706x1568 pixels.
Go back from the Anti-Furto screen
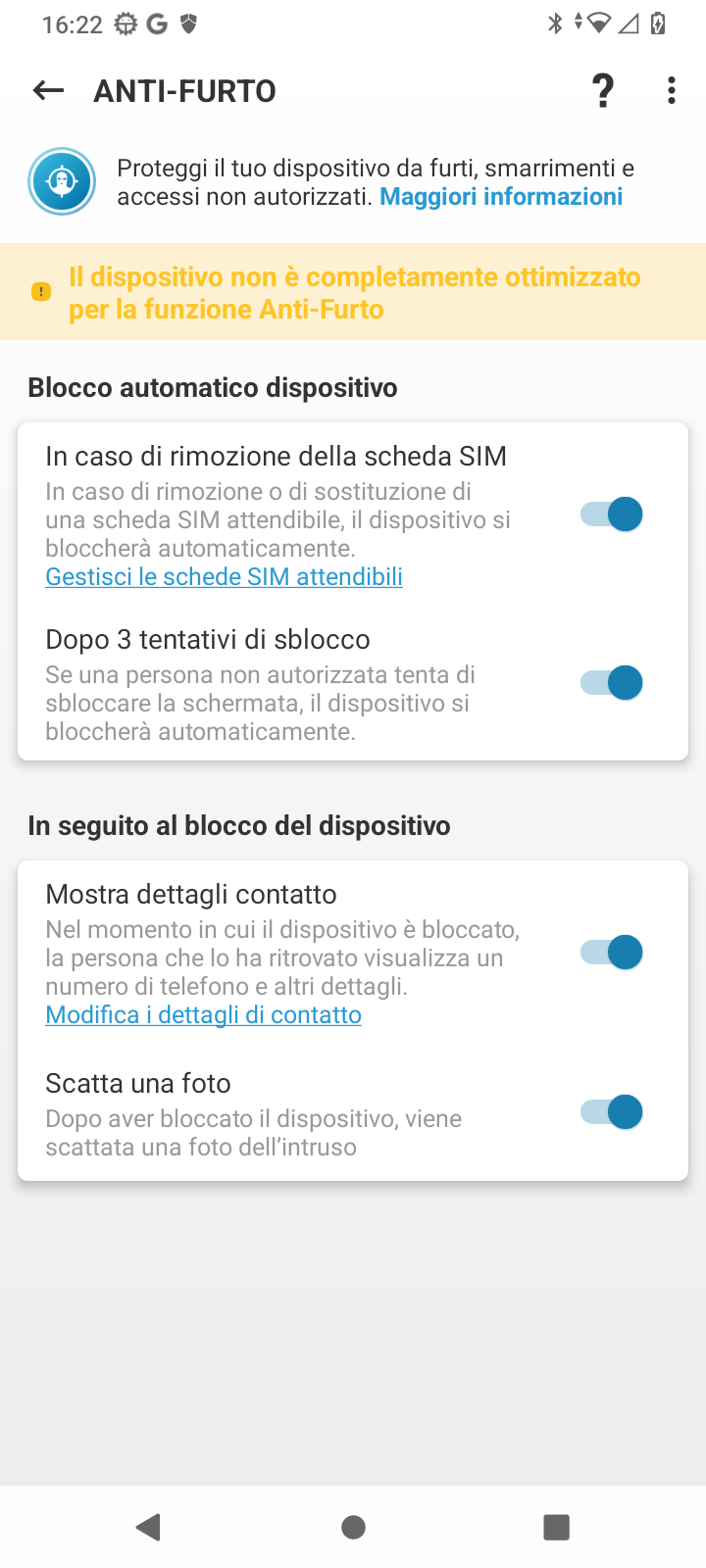click(x=48, y=91)
